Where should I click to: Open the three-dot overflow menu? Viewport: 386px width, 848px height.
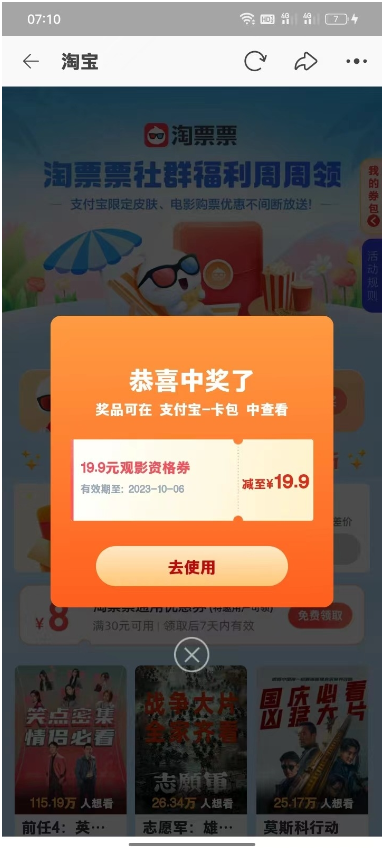356,62
